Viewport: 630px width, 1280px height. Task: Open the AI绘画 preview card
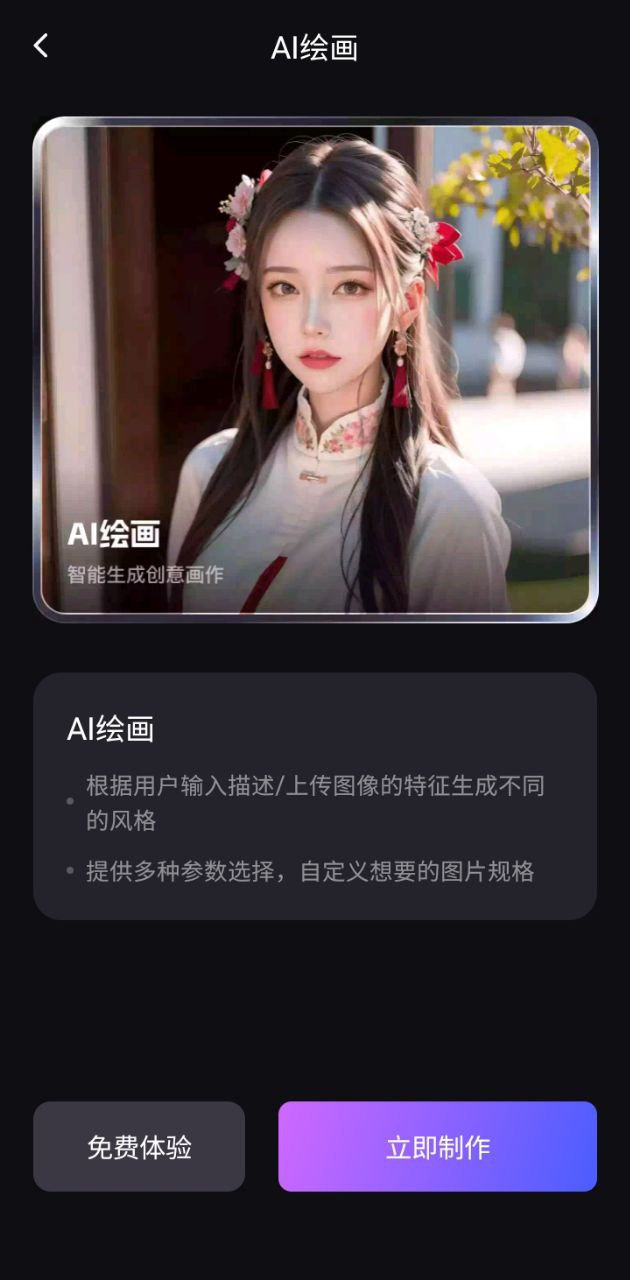(x=315, y=368)
